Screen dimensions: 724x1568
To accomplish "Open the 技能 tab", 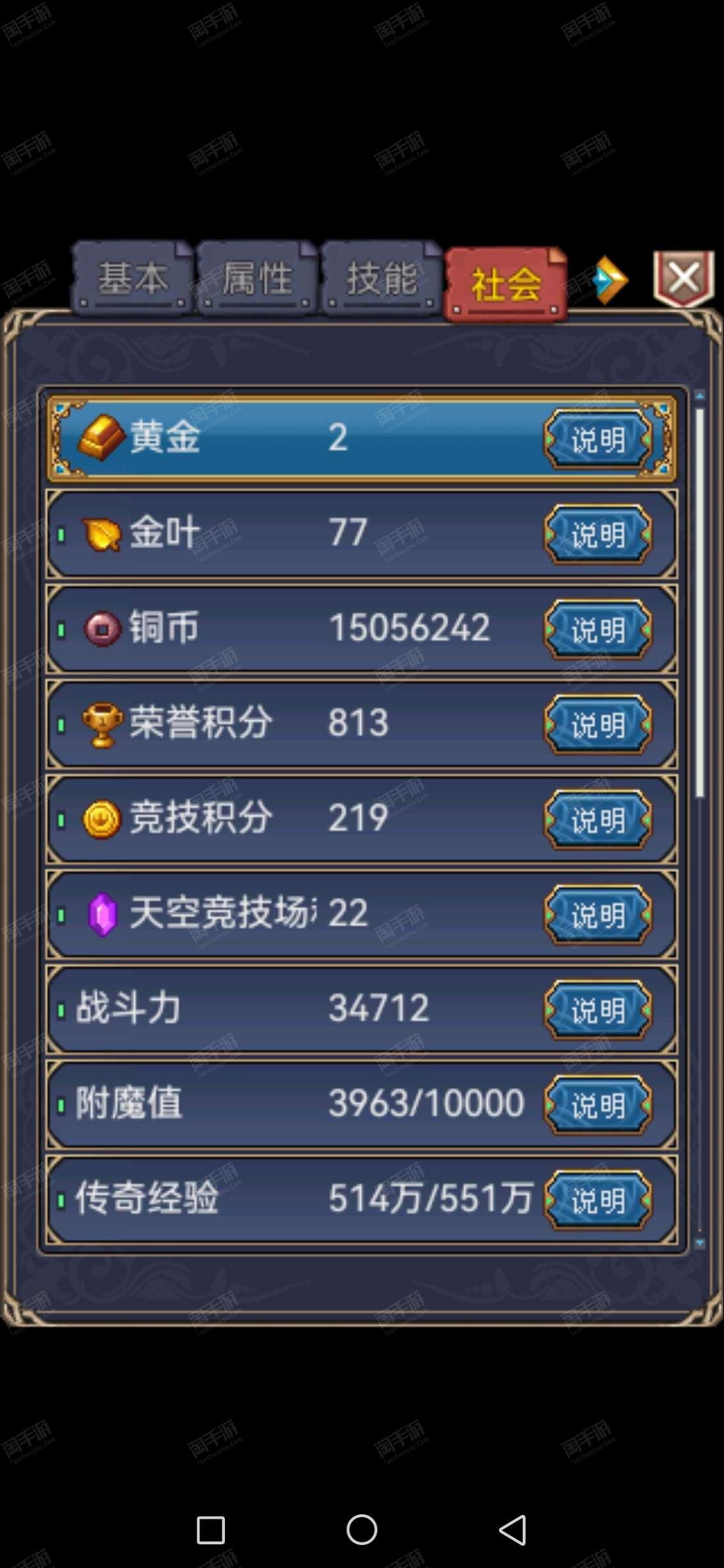I will tap(381, 279).
